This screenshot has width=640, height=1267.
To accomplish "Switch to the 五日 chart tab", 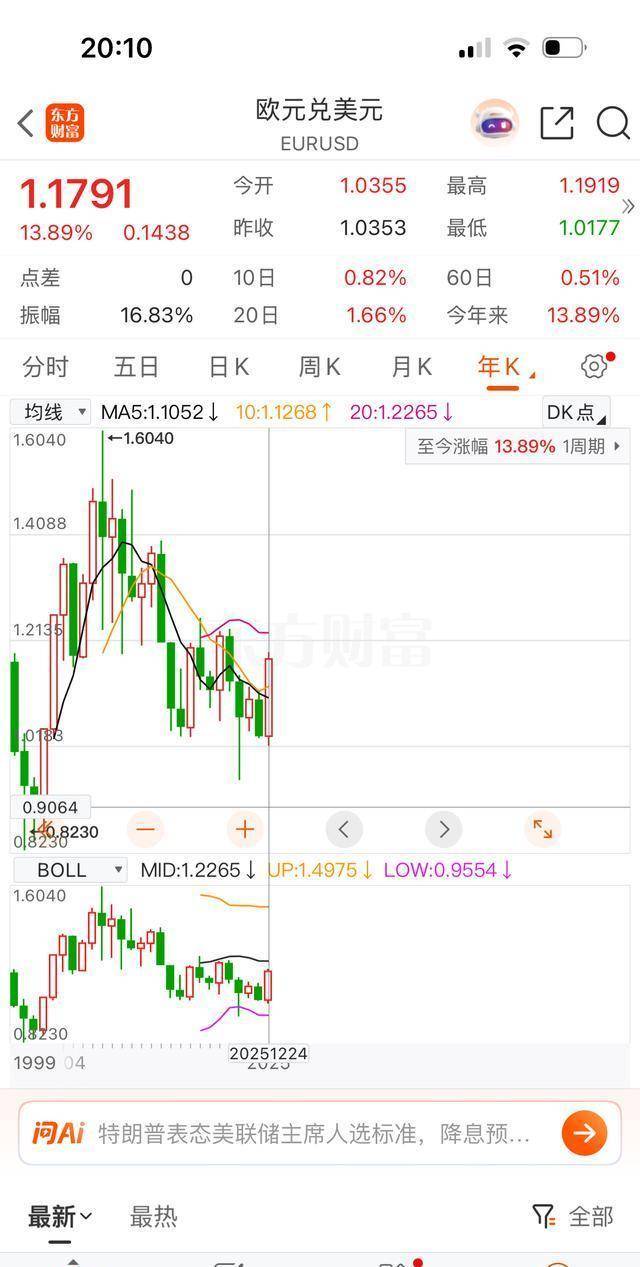I will coord(136,367).
